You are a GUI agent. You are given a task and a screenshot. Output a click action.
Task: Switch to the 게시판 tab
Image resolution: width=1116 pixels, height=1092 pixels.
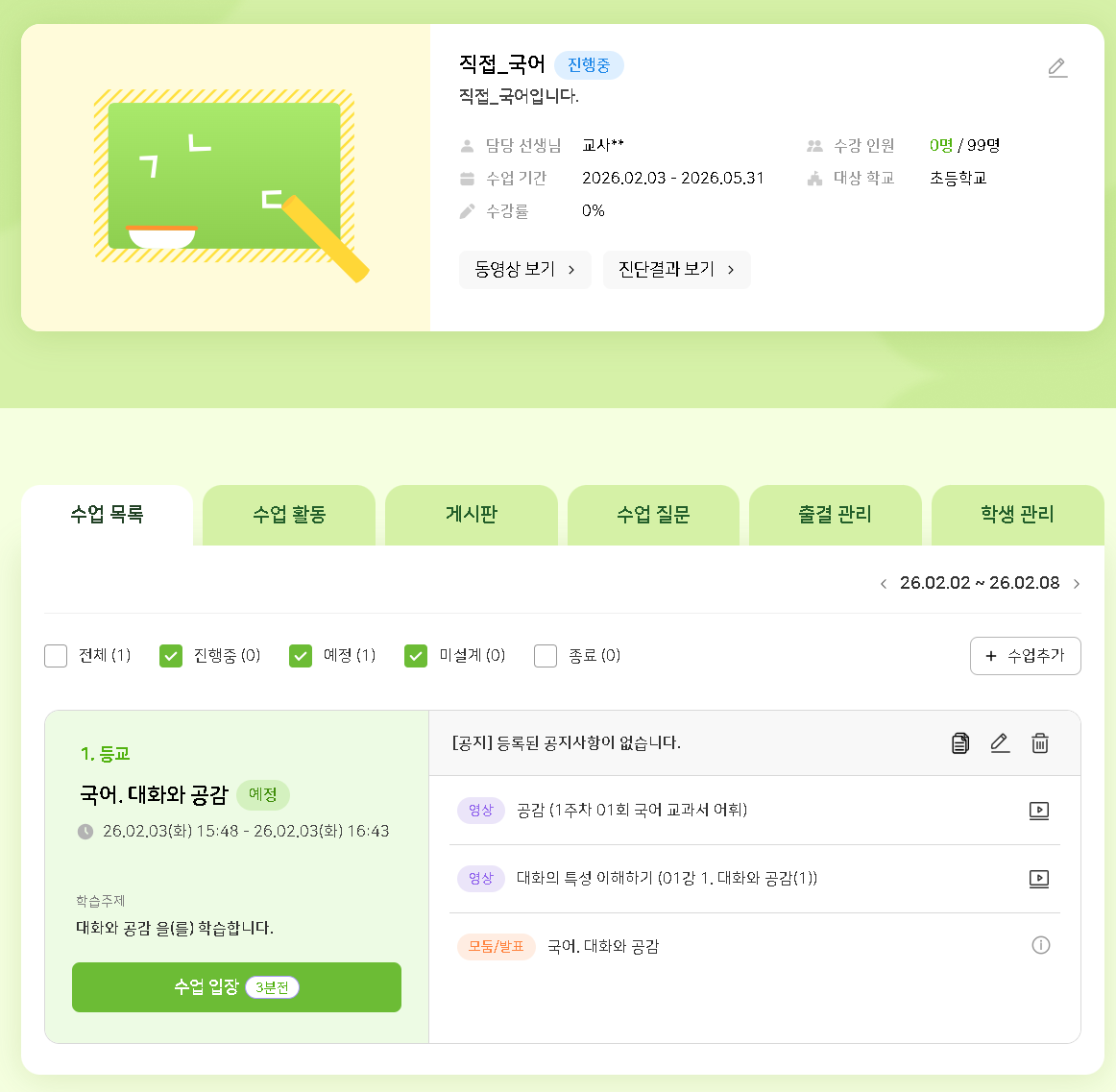pyautogui.click(x=471, y=515)
